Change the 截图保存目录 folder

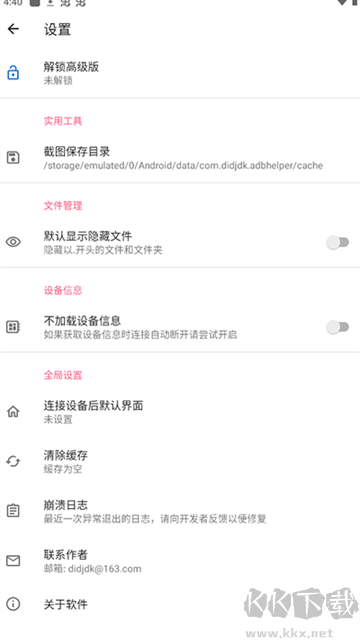tap(180, 158)
